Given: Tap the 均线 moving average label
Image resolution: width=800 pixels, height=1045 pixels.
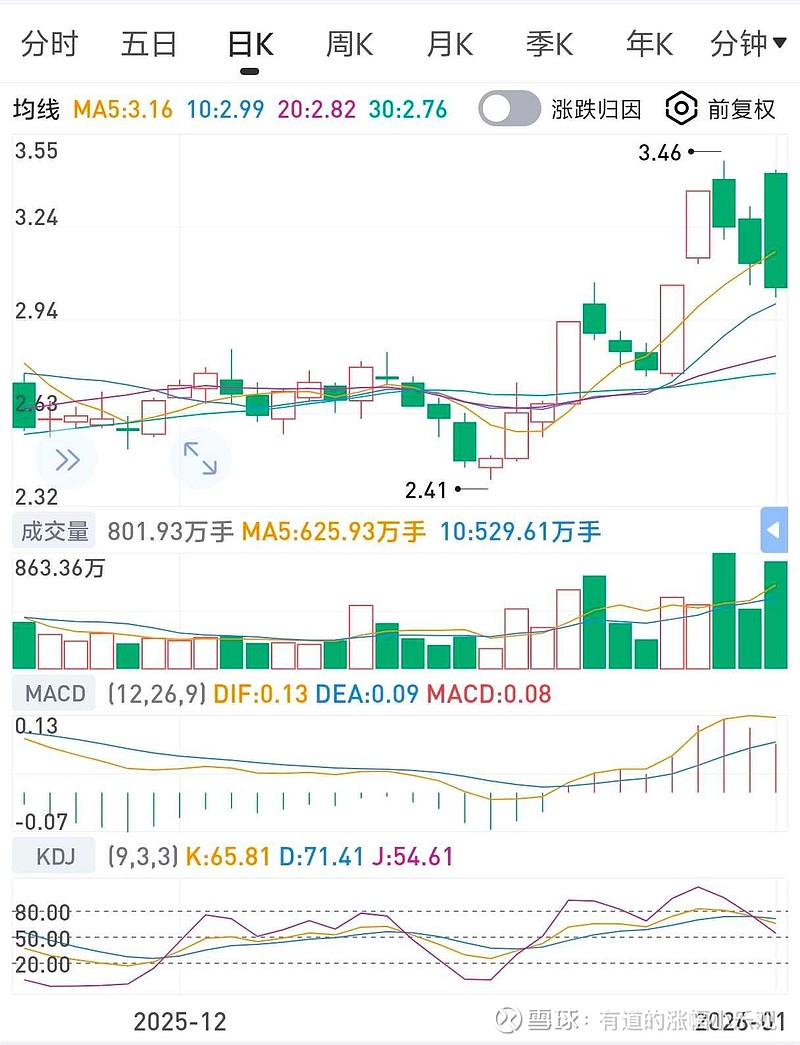Looking at the screenshot, I should [x=36, y=109].
